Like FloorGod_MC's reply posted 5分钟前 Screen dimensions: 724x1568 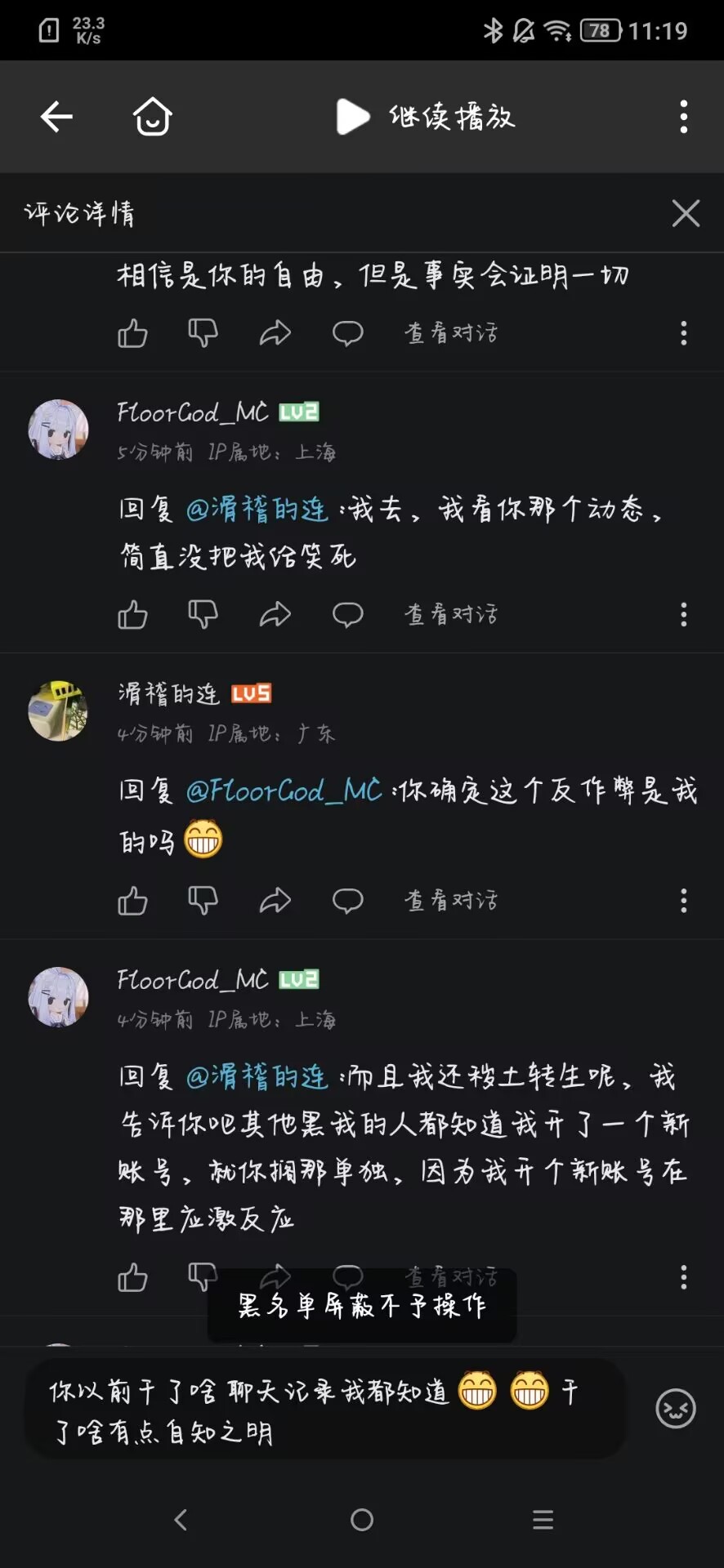coord(132,614)
